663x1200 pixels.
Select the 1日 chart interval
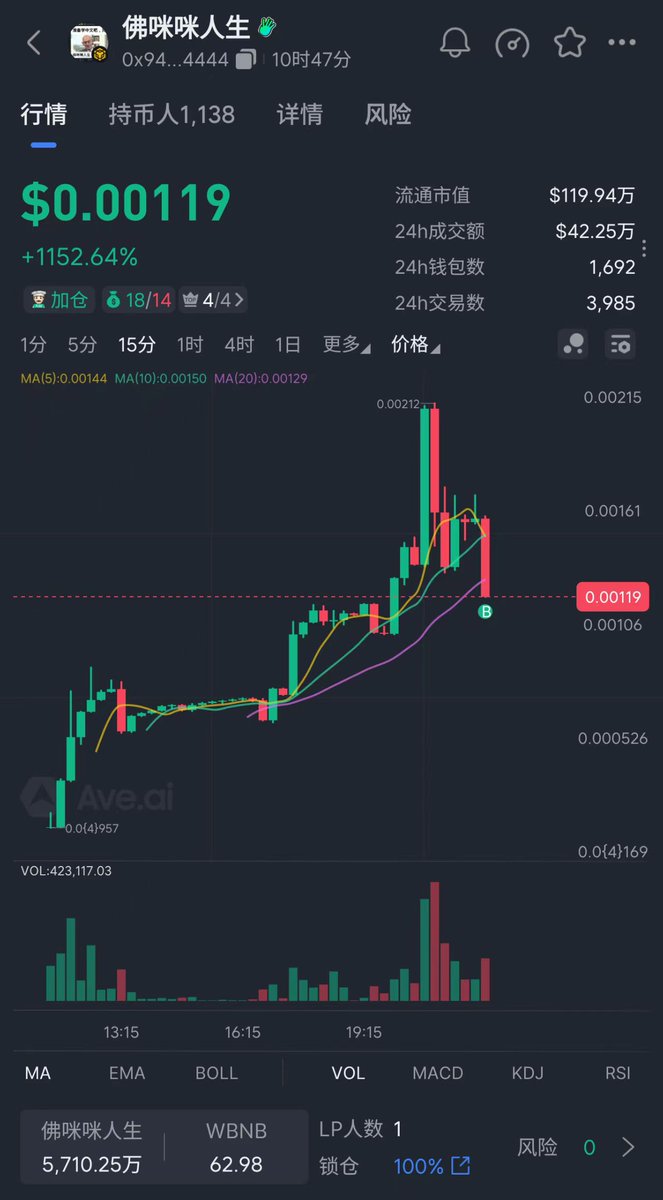point(287,345)
